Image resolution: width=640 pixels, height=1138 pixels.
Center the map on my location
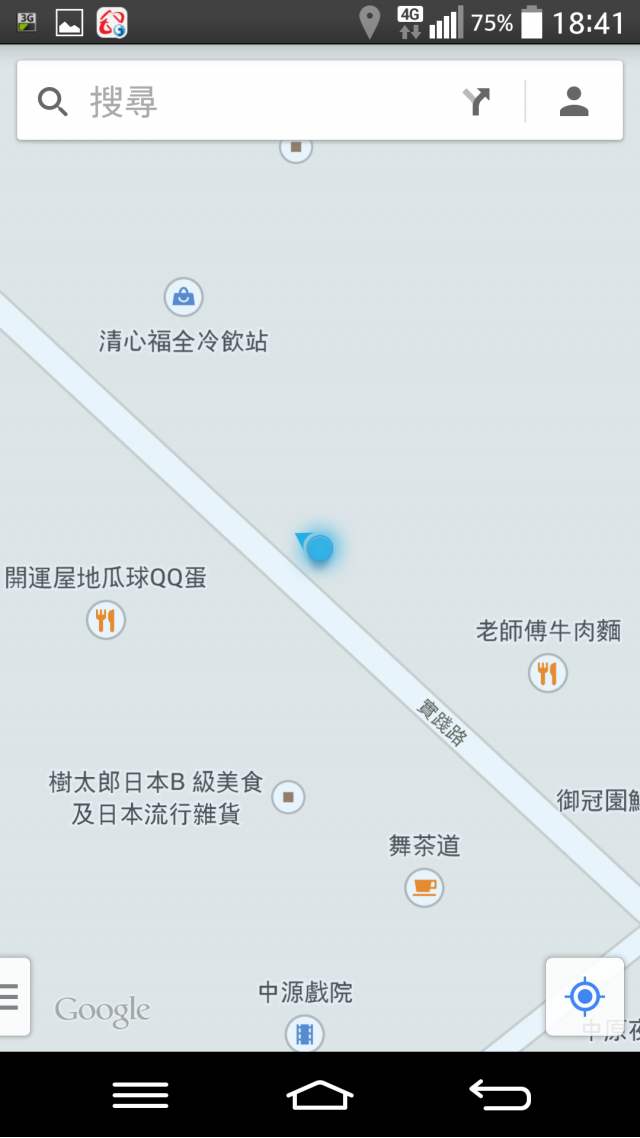point(584,996)
